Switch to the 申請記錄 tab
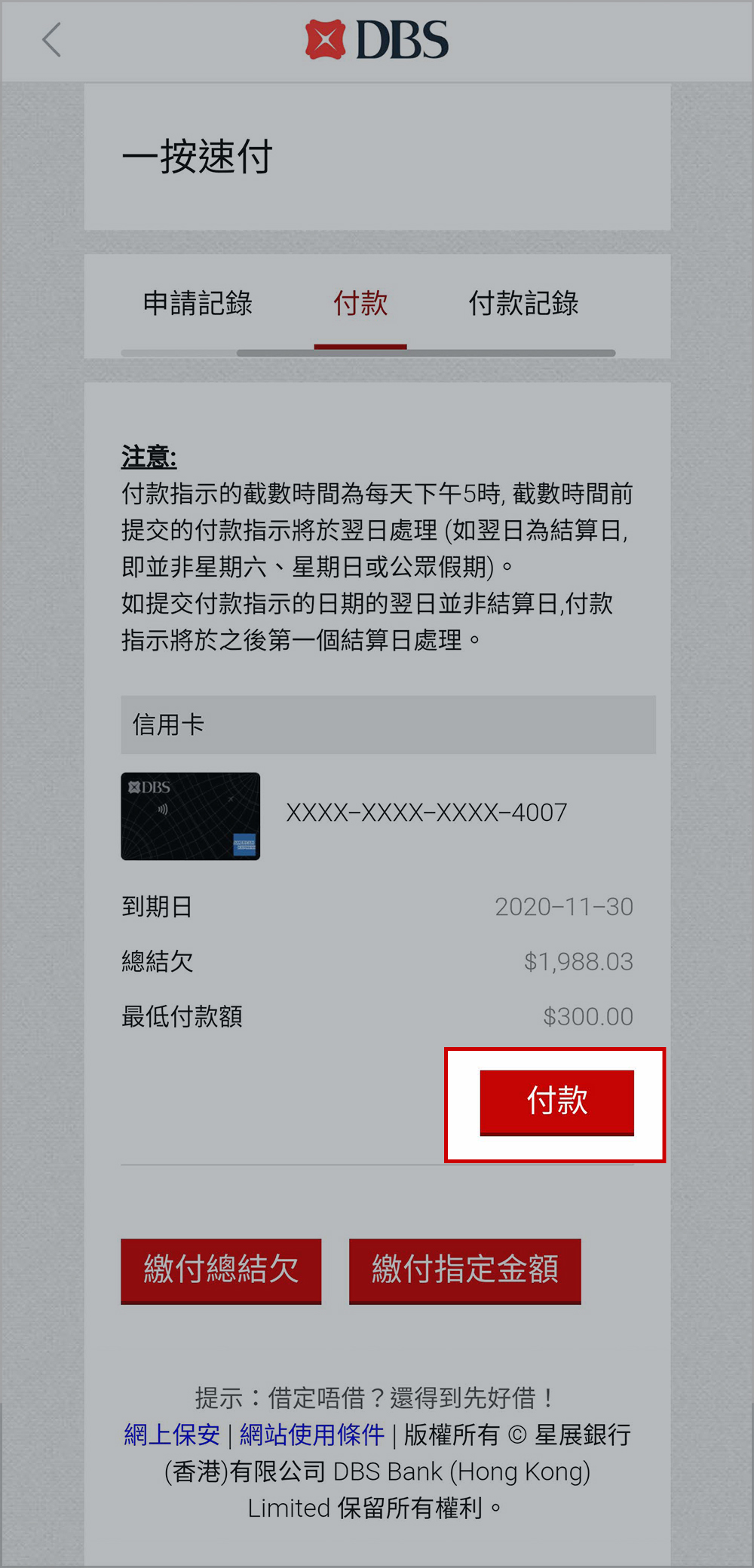The width and height of the screenshot is (754, 1568). [x=198, y=304]
